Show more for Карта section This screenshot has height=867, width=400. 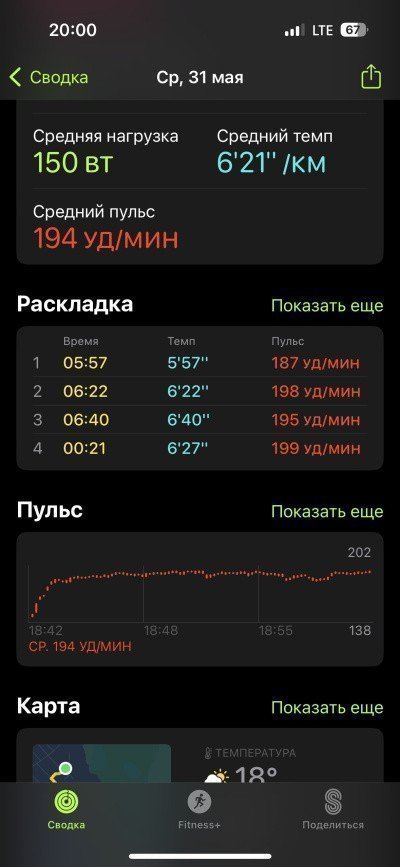pyautogui.click(x=327, y=707)
